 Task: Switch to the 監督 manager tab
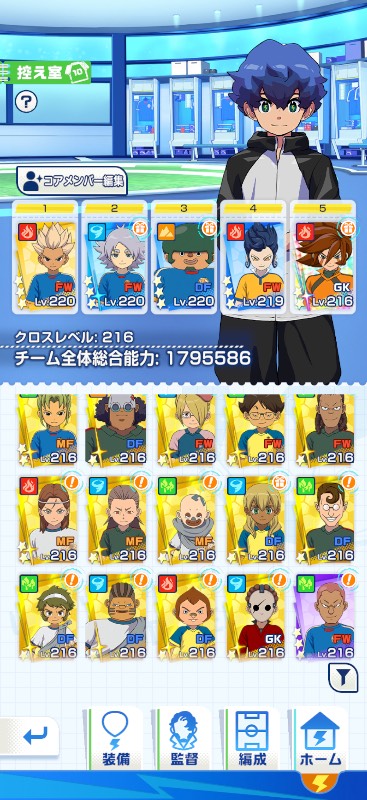[184, 738]
